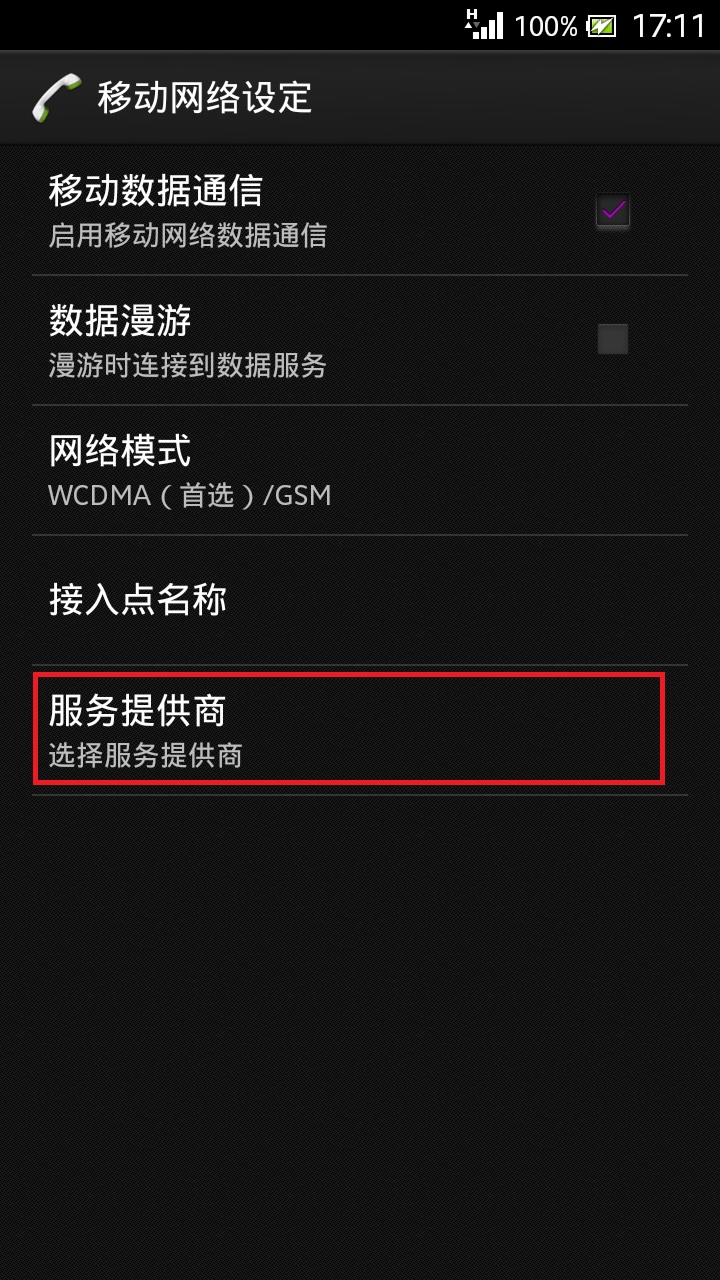720x1280 pixels.
Task: Uncheck the 移动数据通信 checkbox
Action: point(612,210)
